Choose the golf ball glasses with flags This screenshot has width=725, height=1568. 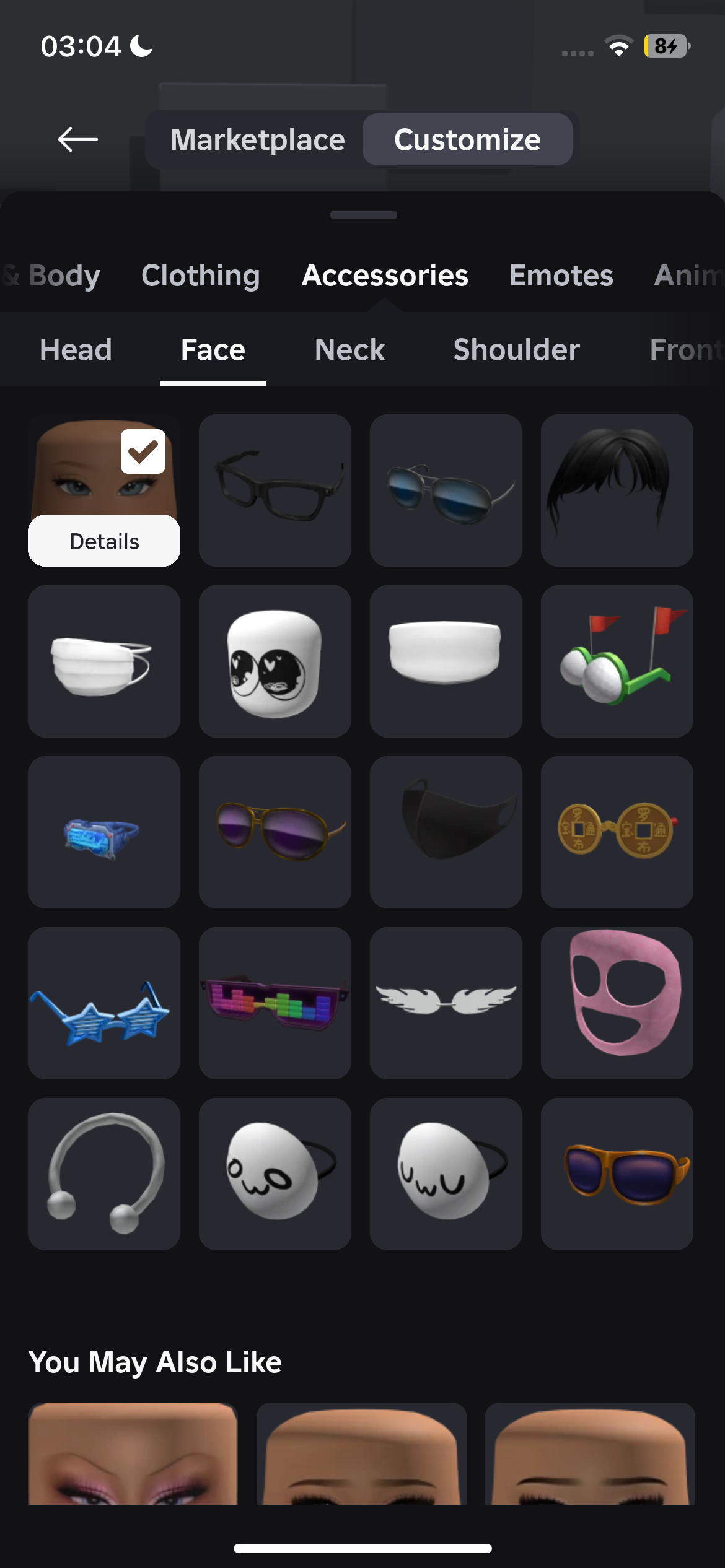click(617, 661)
